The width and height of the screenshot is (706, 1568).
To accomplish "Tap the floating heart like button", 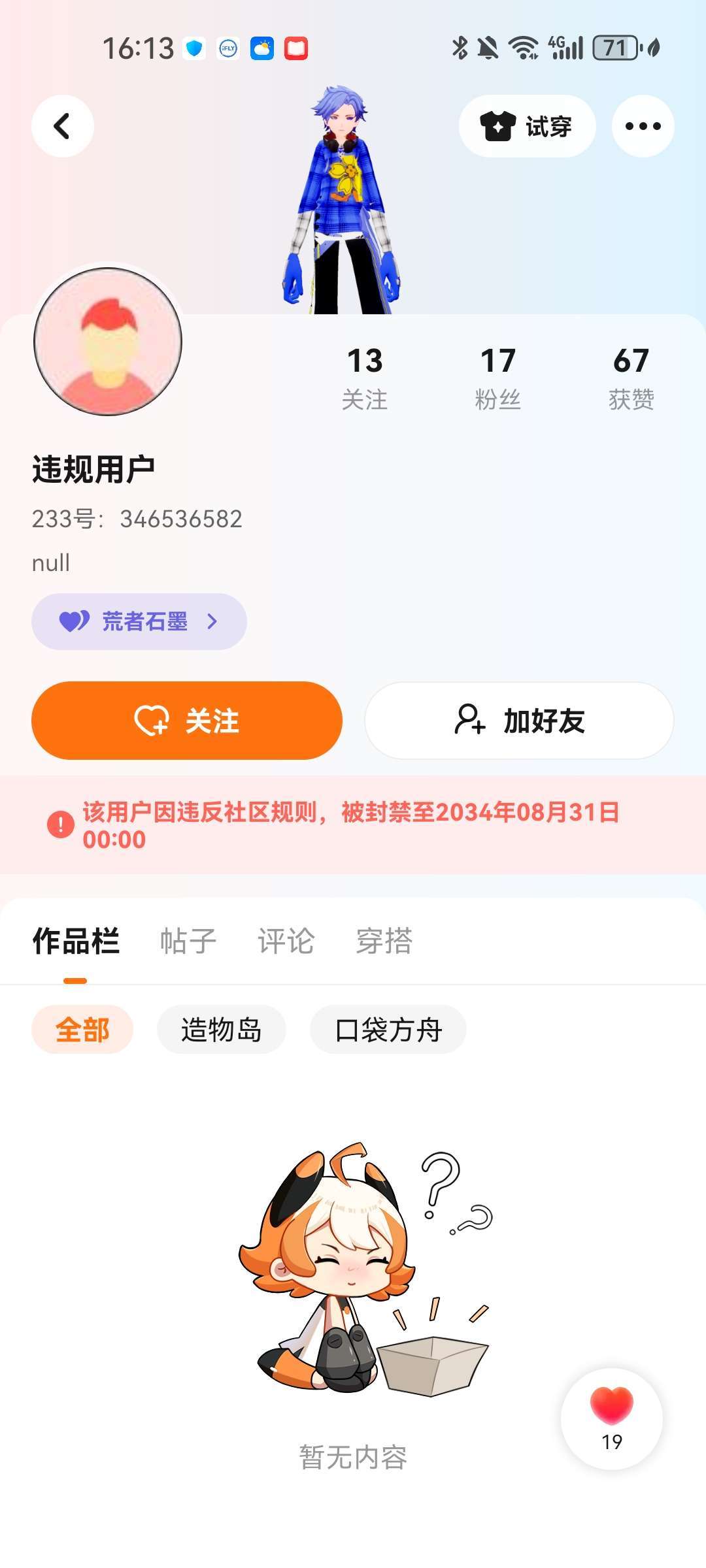I will (x=612, y=1418).
